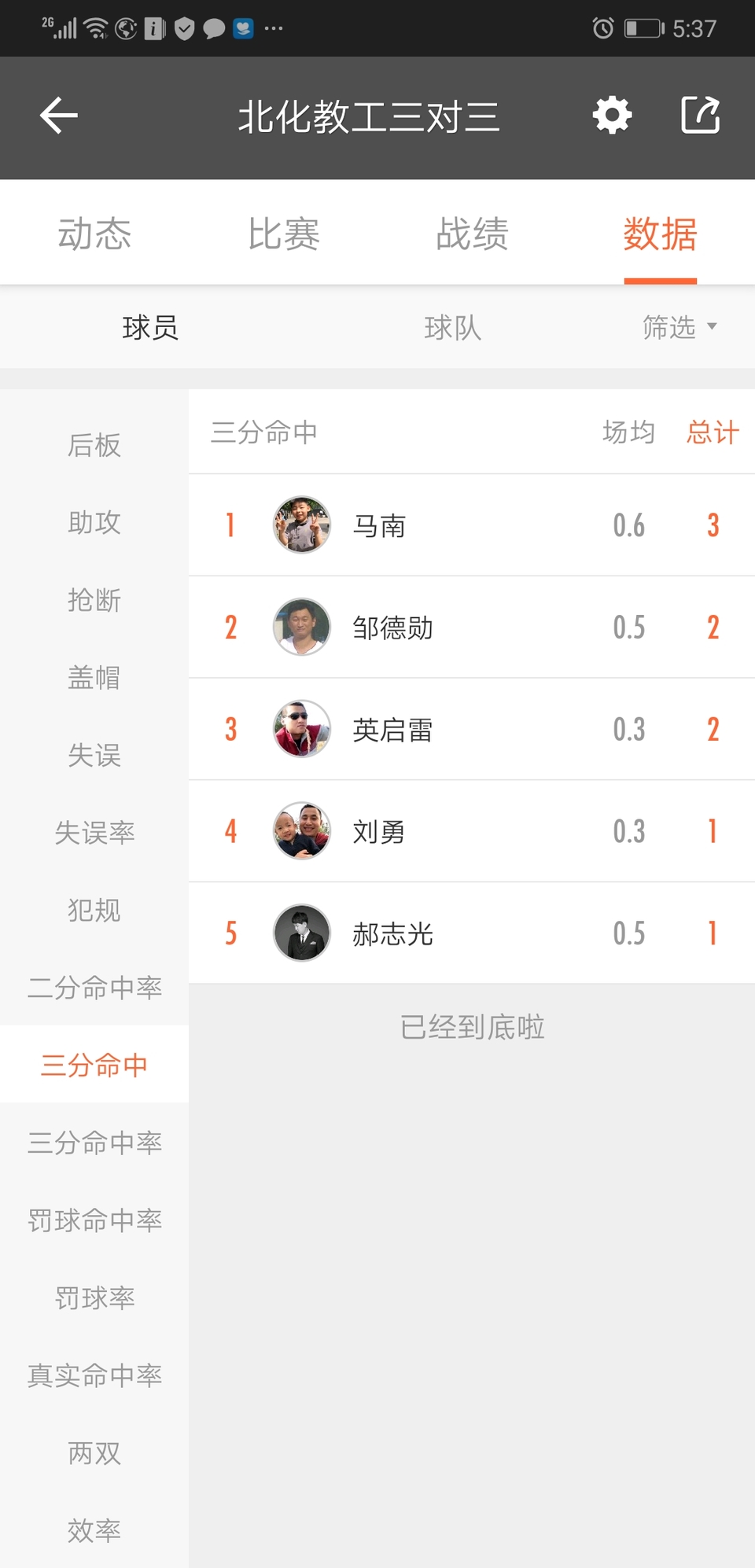Sort by 场均 per-game average
This screenshot has height=1568, width=755.
pos(628,432)
